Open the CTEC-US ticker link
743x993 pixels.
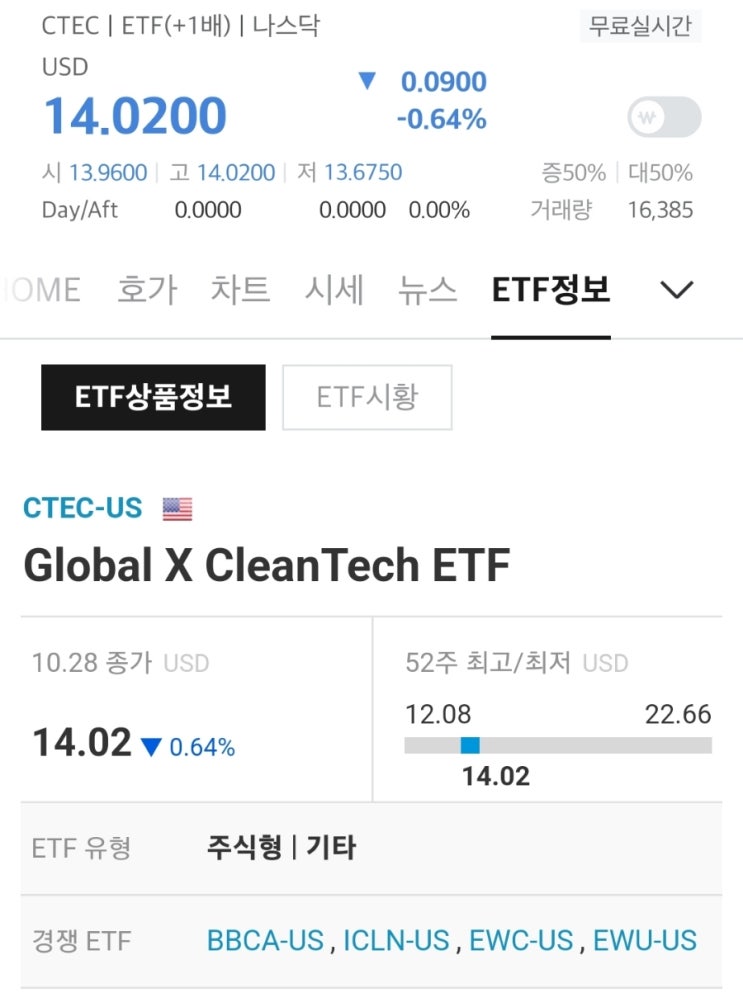coord(83,508)
